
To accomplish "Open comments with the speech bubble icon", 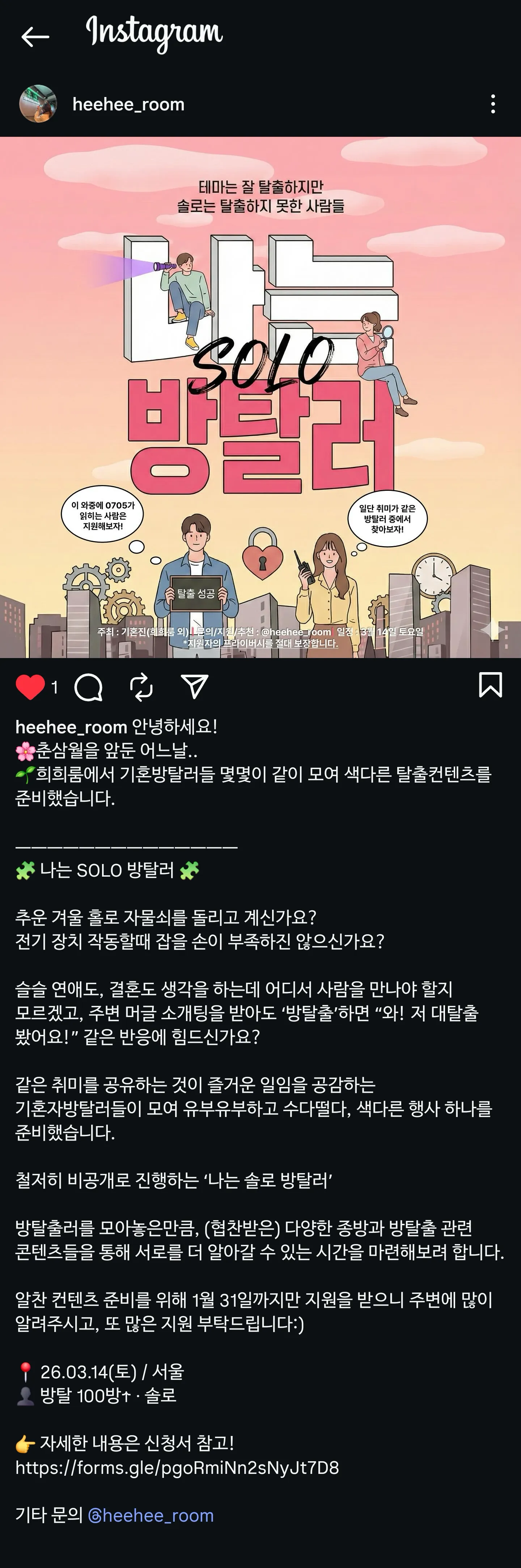I will point(88,687).
